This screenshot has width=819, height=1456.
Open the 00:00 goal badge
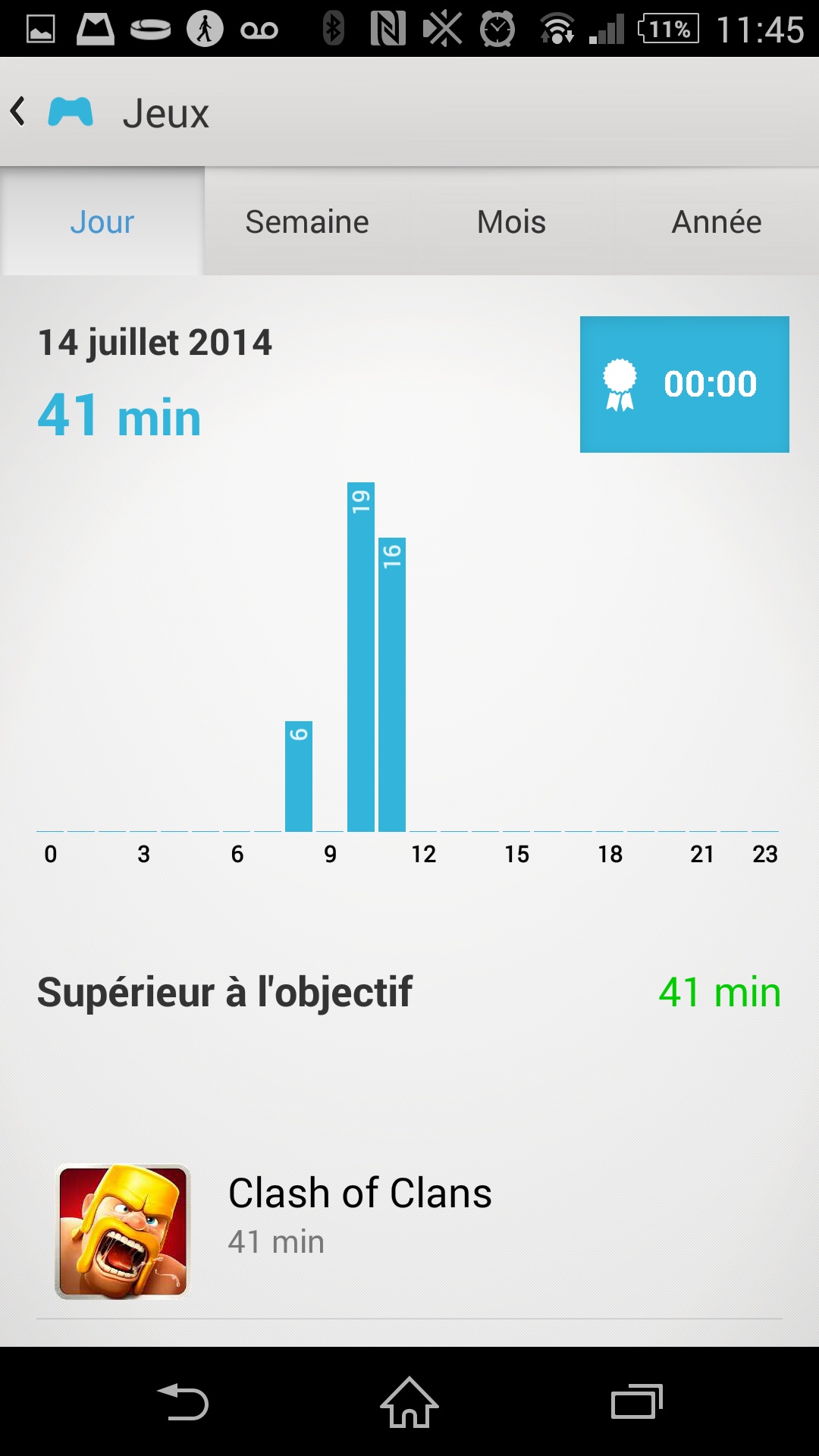(x=684, y=384)
